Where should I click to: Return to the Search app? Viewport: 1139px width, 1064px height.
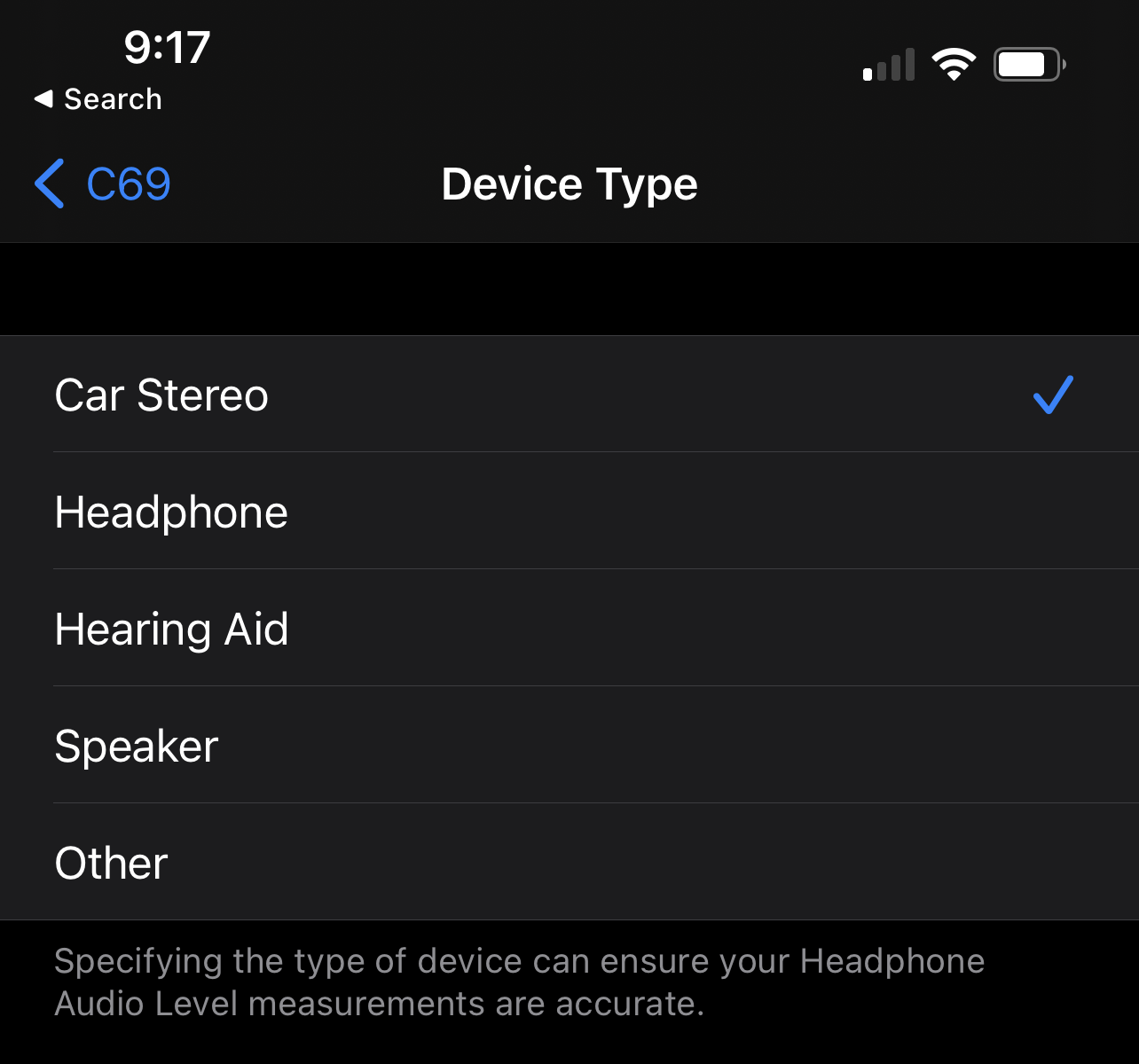pos(98,99)
